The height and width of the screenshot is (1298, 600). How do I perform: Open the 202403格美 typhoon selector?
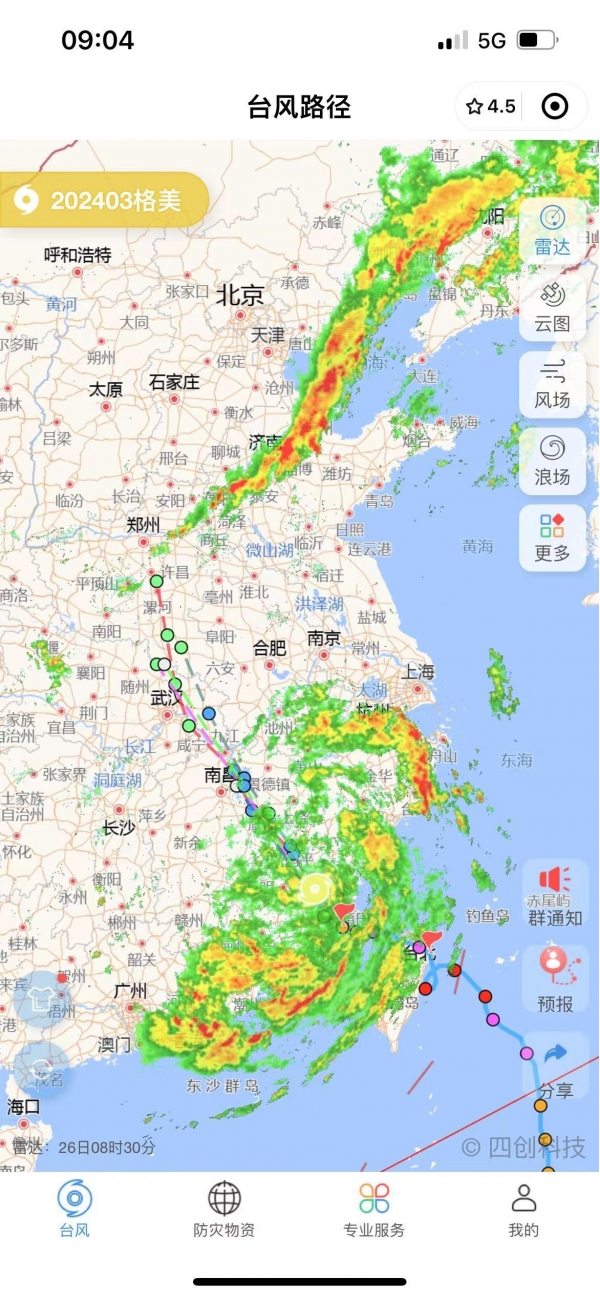coord(103,200)
